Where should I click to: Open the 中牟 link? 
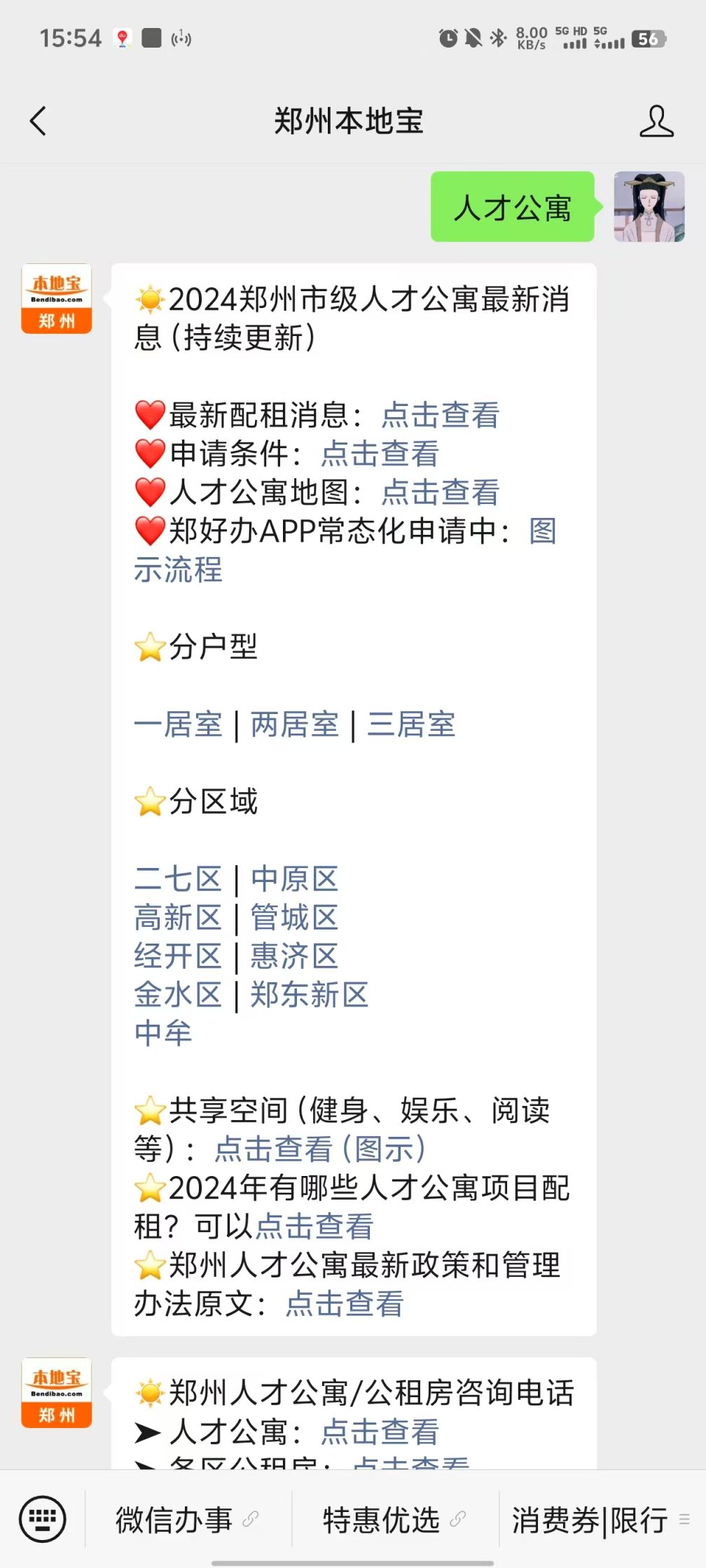pos(163,1033)
